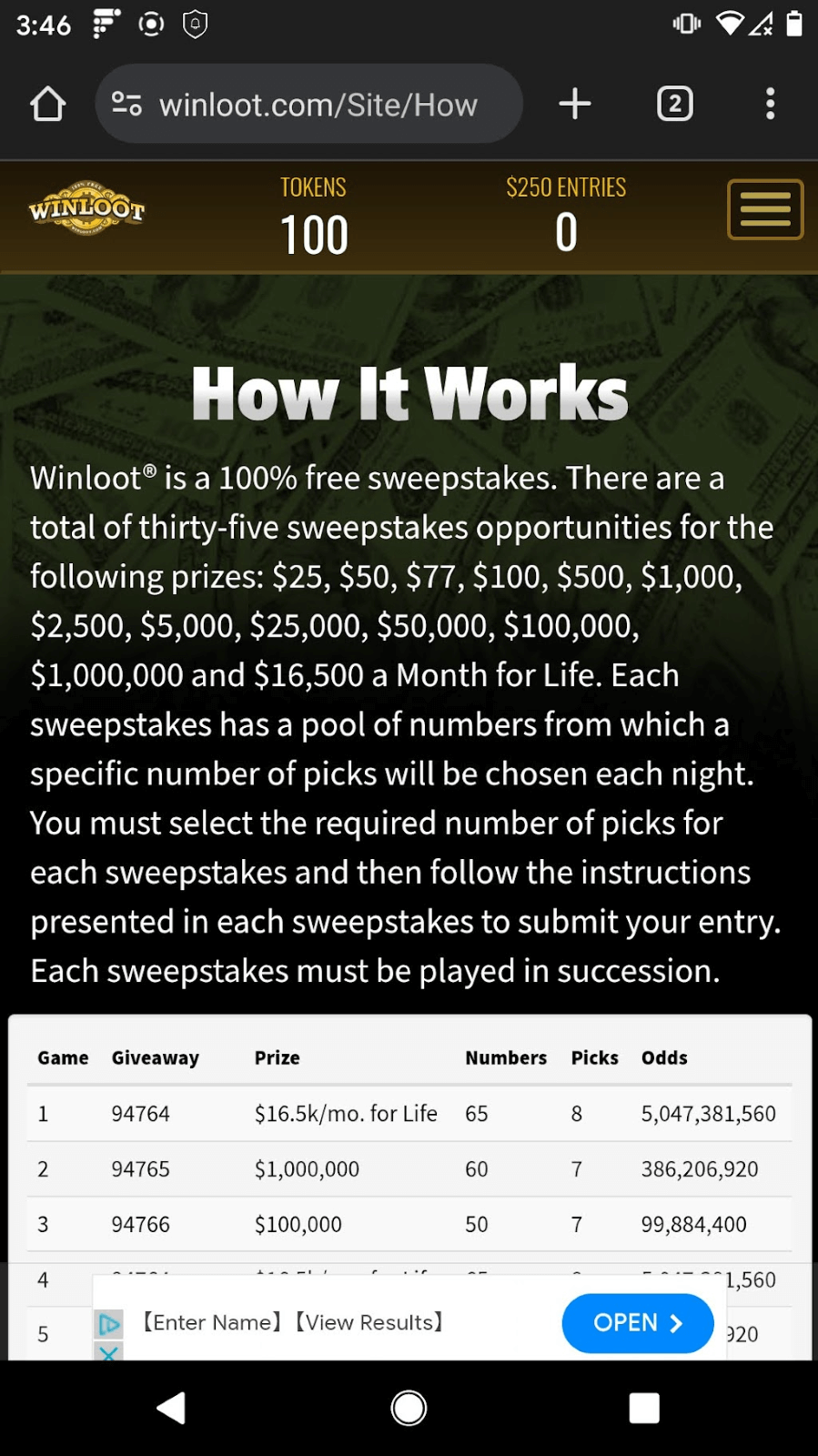The height and width of the screenshot is (1456, 818).
Task: Open the browser overflow menu
Action: (x=770, y=104)
